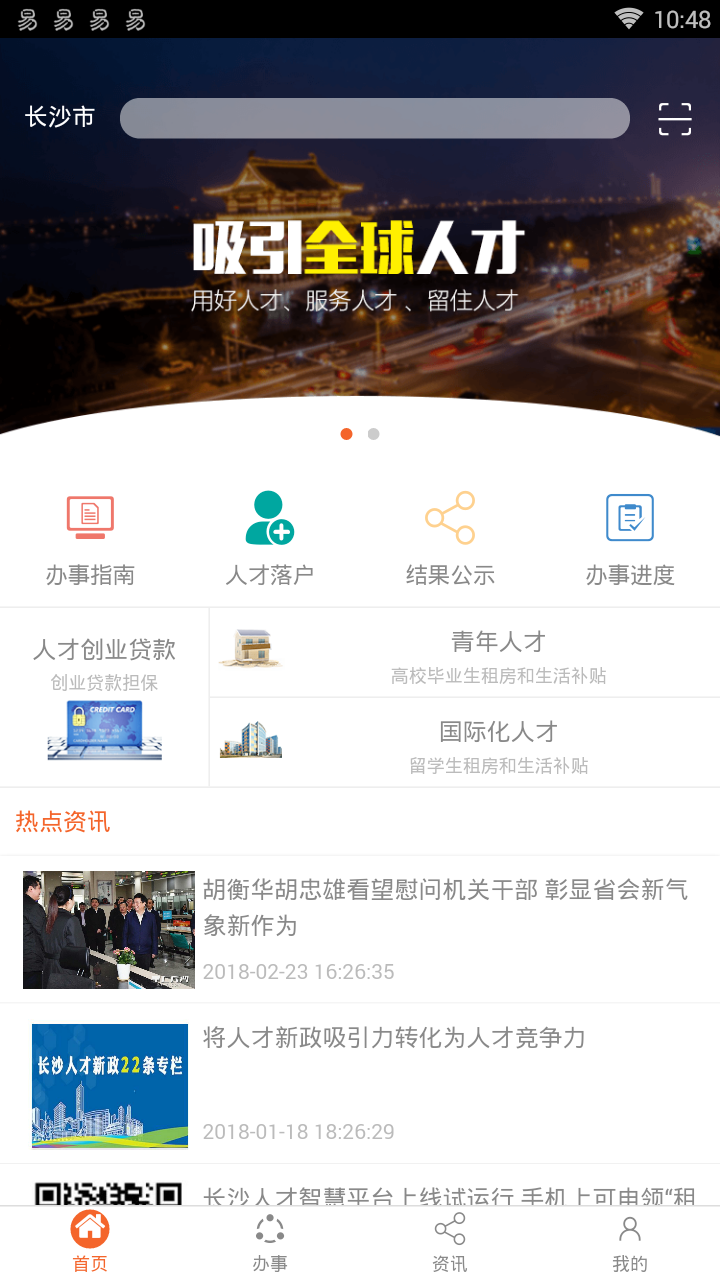Switch to the 资讯 tab
720x1280 pixels.
[449, 1243]
